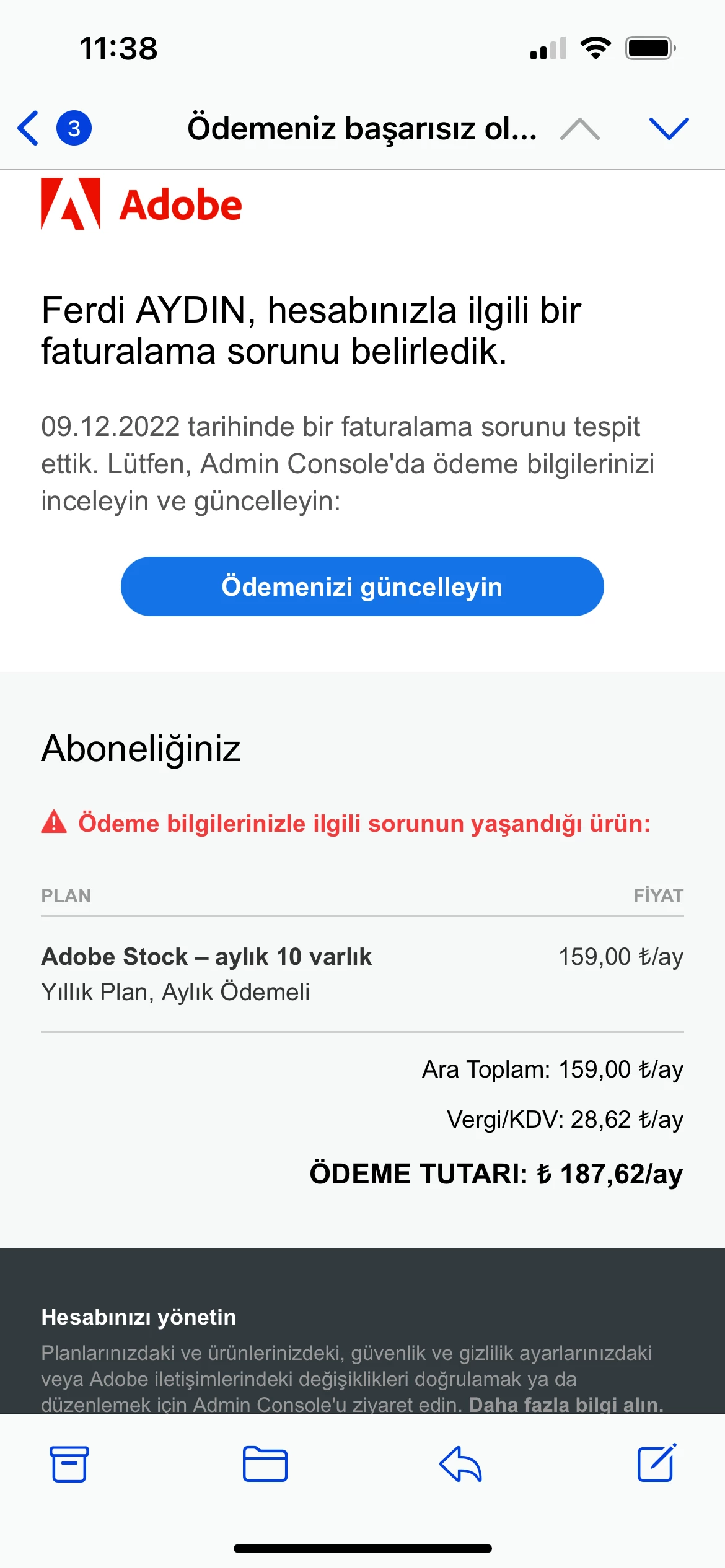Tap the Ödemenizi güncelleyin button

[362, 586]
